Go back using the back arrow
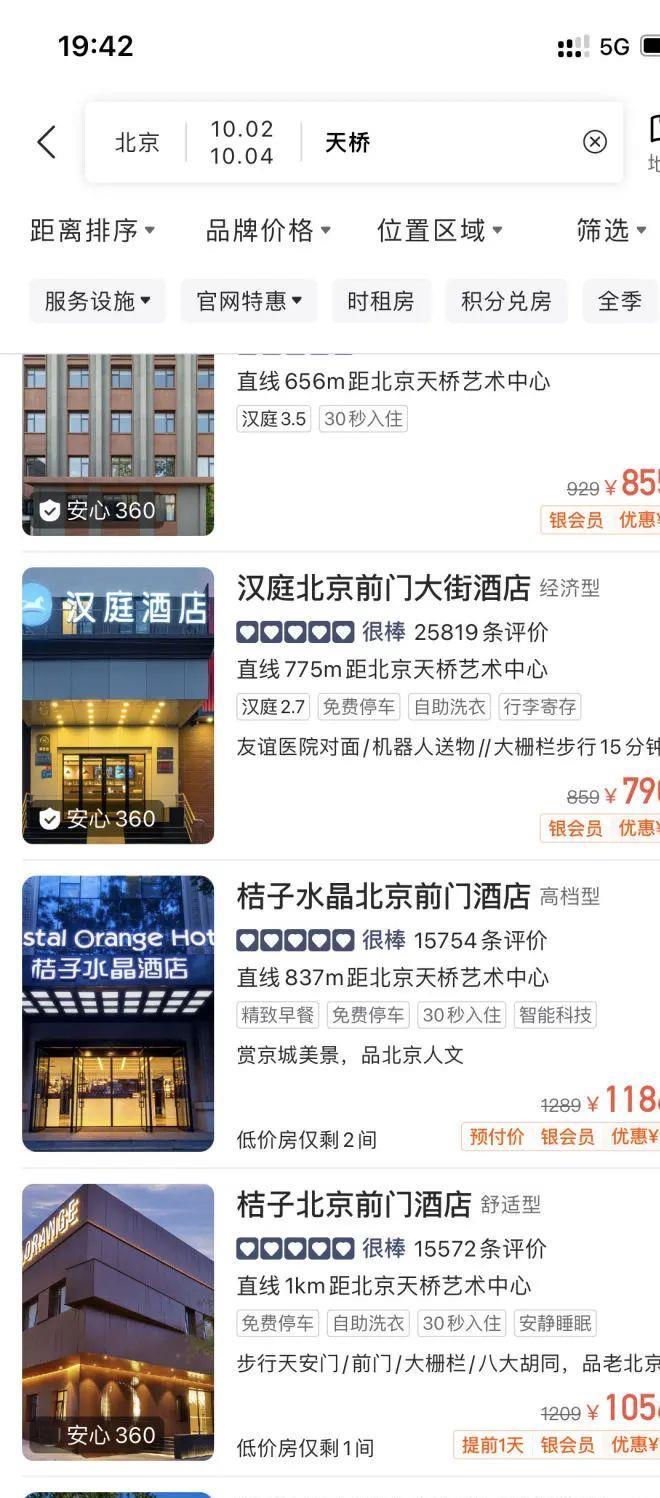660x1498 pixels. pos(46,142)
